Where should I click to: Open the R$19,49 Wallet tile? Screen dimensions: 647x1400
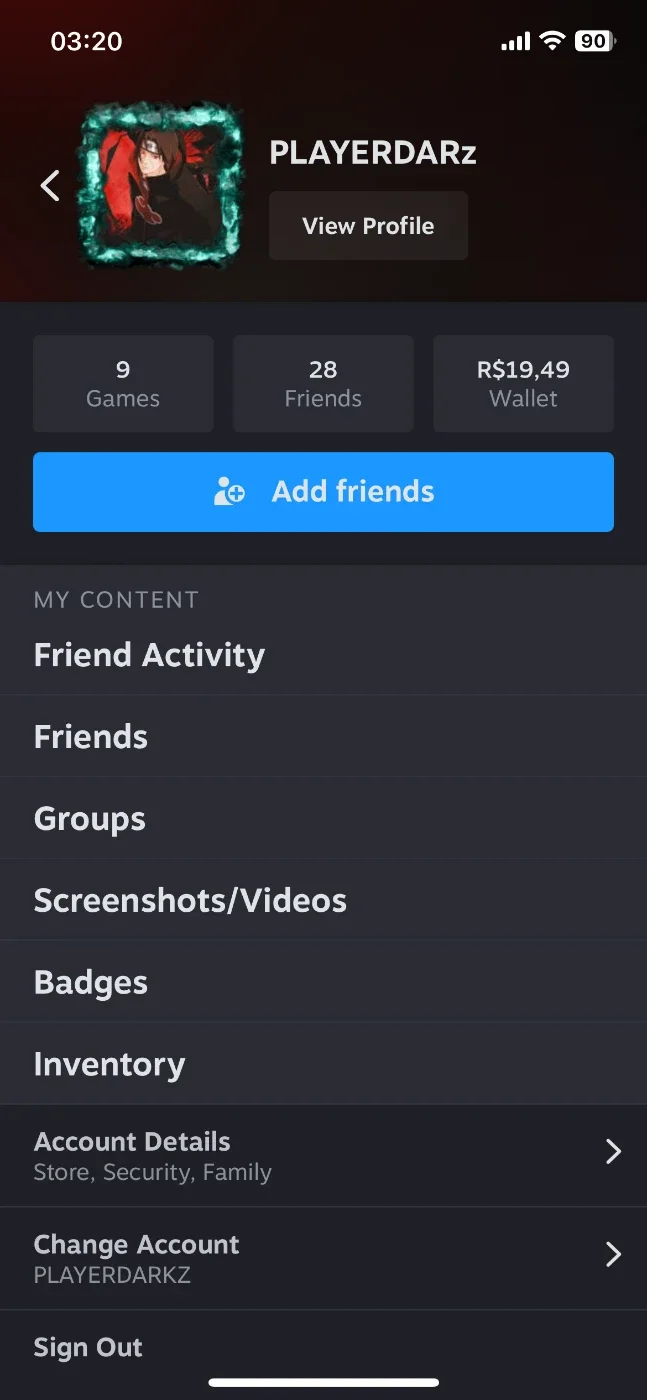coord(523,384)
